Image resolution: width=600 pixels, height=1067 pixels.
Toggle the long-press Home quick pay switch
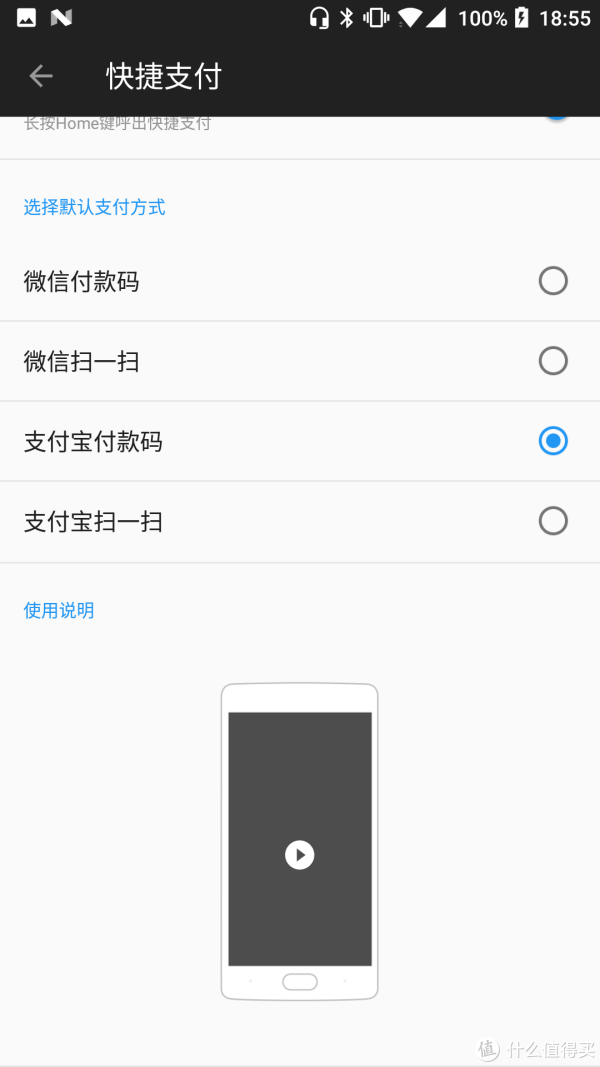pos(556,120)
